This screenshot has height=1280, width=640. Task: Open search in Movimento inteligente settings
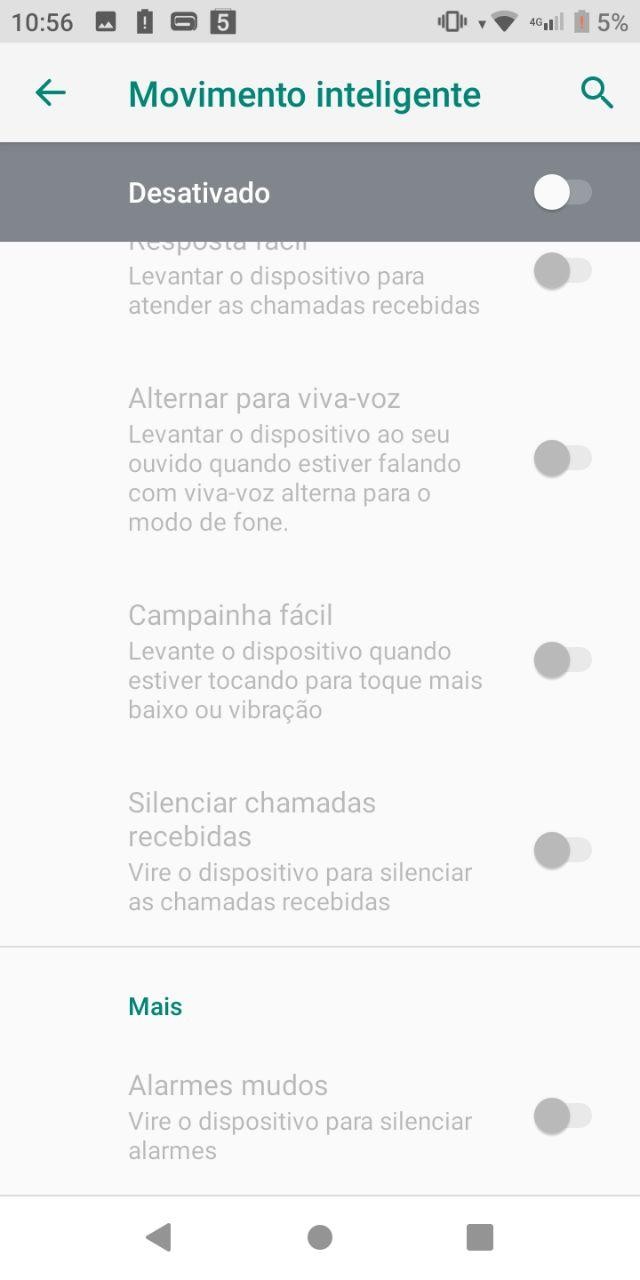(597, 93)
